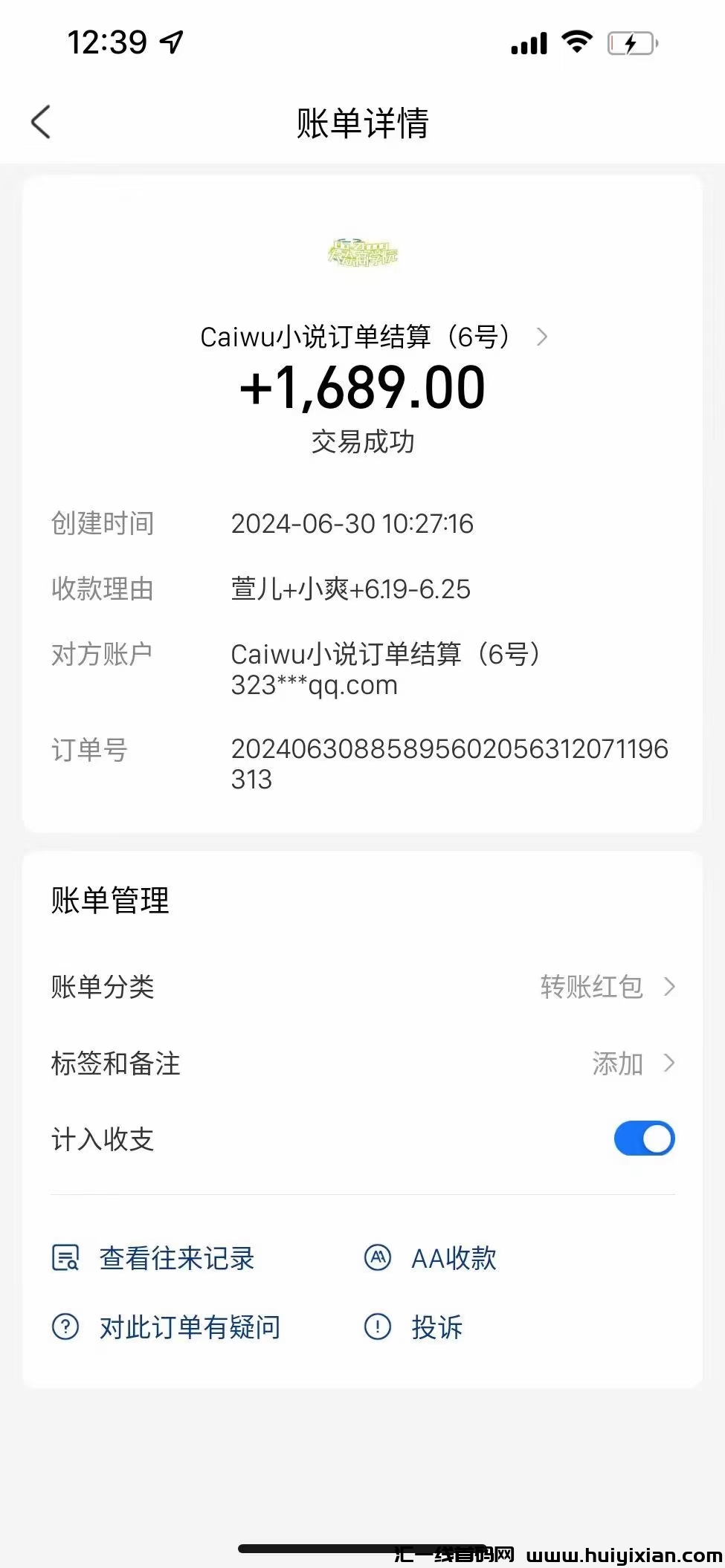
Task: Tap the back arrow at top left
Action: pos(41,123)
